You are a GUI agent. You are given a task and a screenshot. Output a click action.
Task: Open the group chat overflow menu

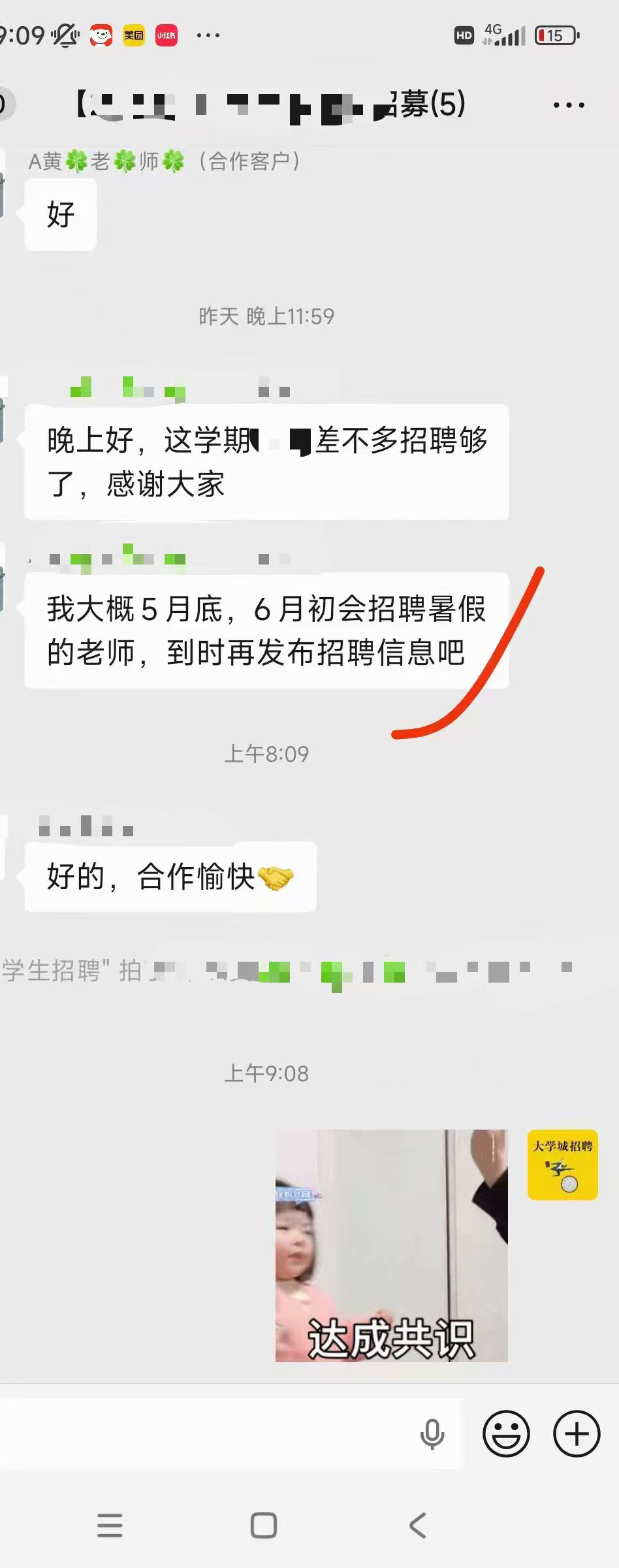[568, 105]
